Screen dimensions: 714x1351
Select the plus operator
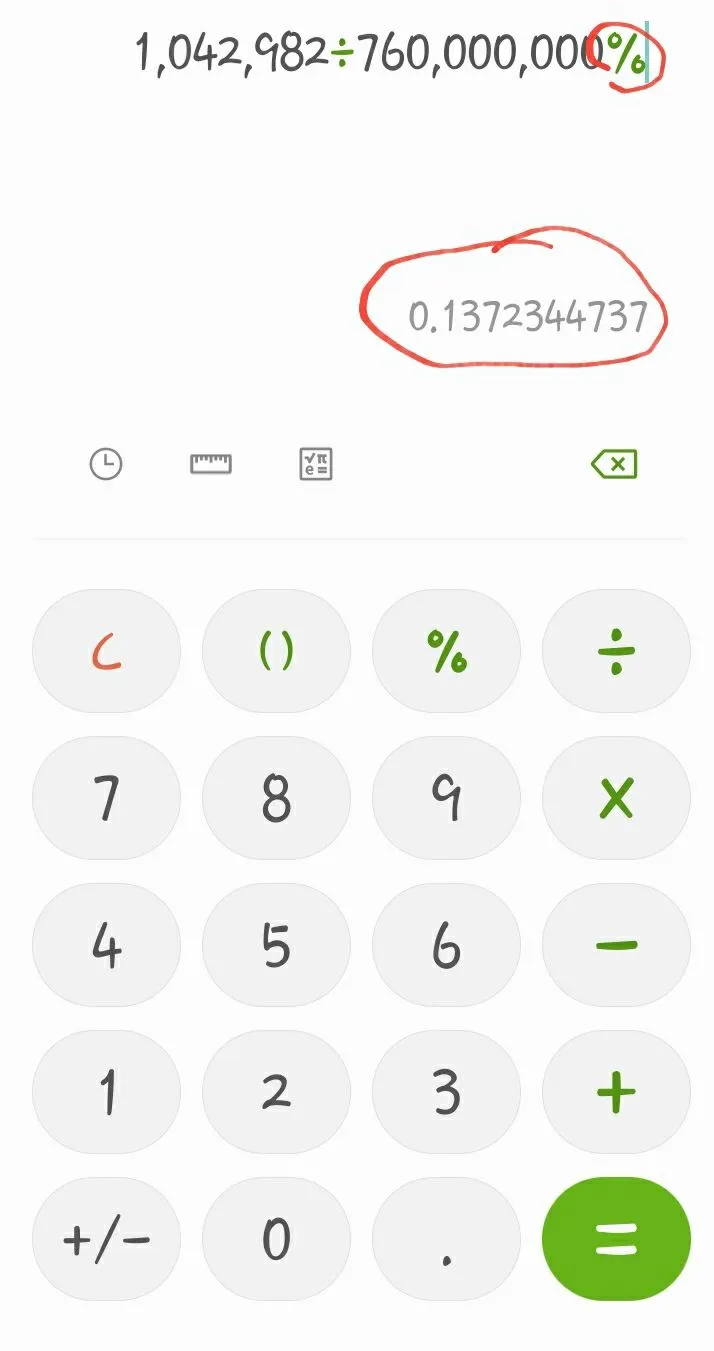(x=616, y=1092)
